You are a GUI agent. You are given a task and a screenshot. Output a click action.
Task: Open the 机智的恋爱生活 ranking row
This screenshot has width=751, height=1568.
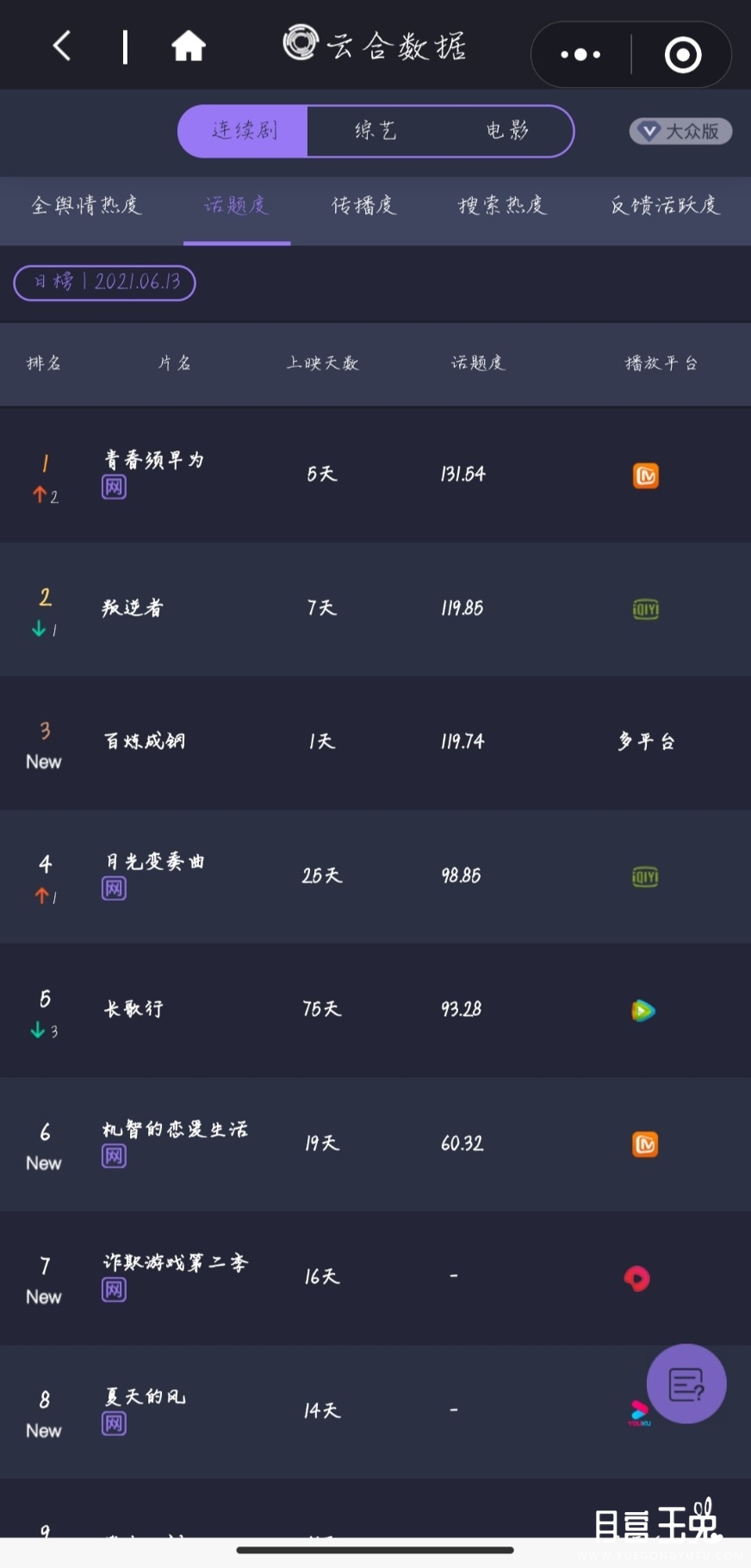click(375, 1143)
